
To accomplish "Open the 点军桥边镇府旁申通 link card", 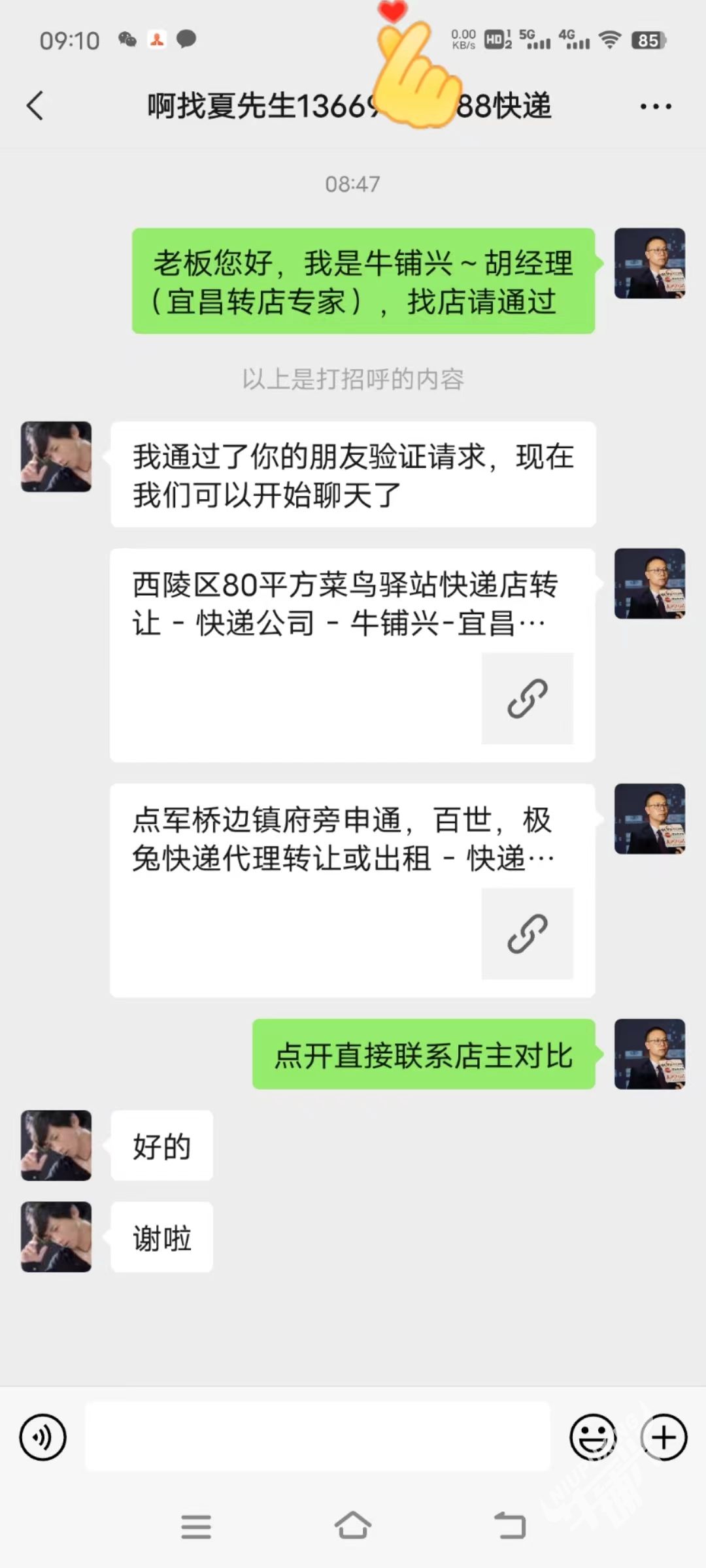I will tap(352, 890).
